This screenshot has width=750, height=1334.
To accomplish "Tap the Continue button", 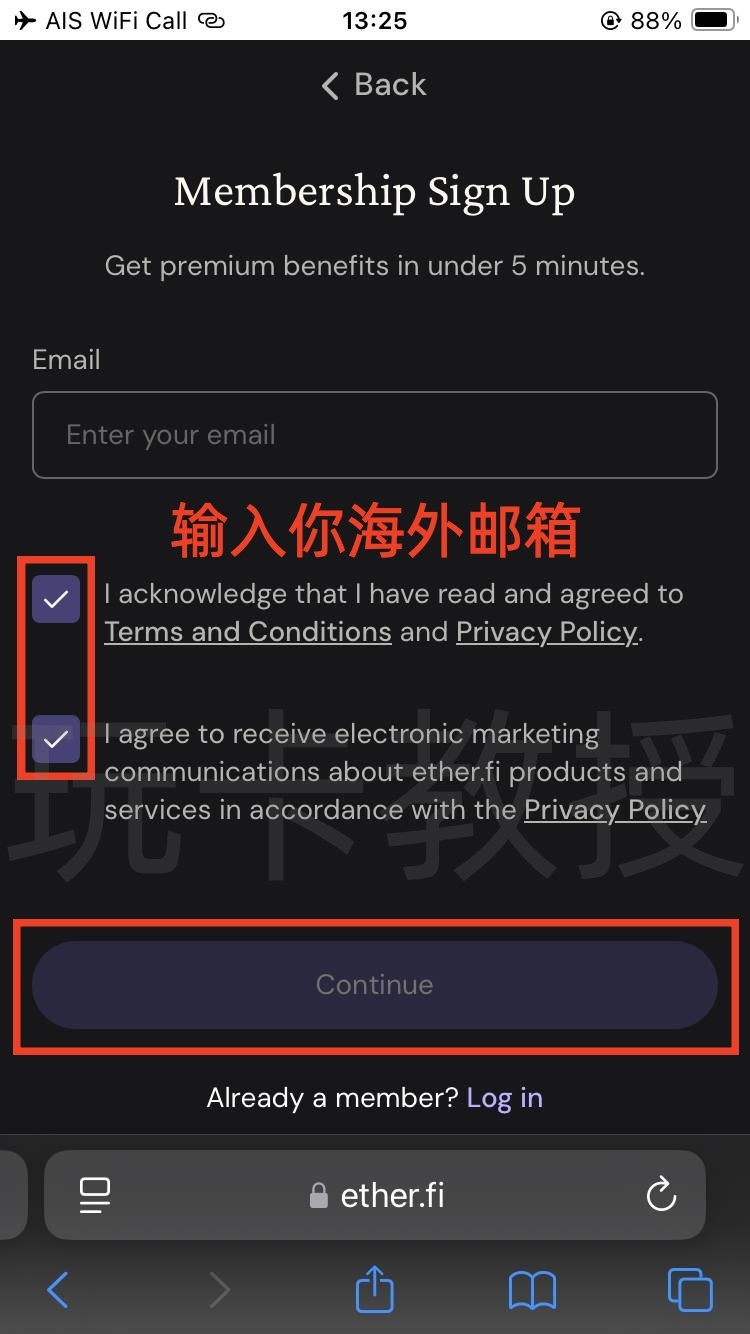I will pos(374,985).
